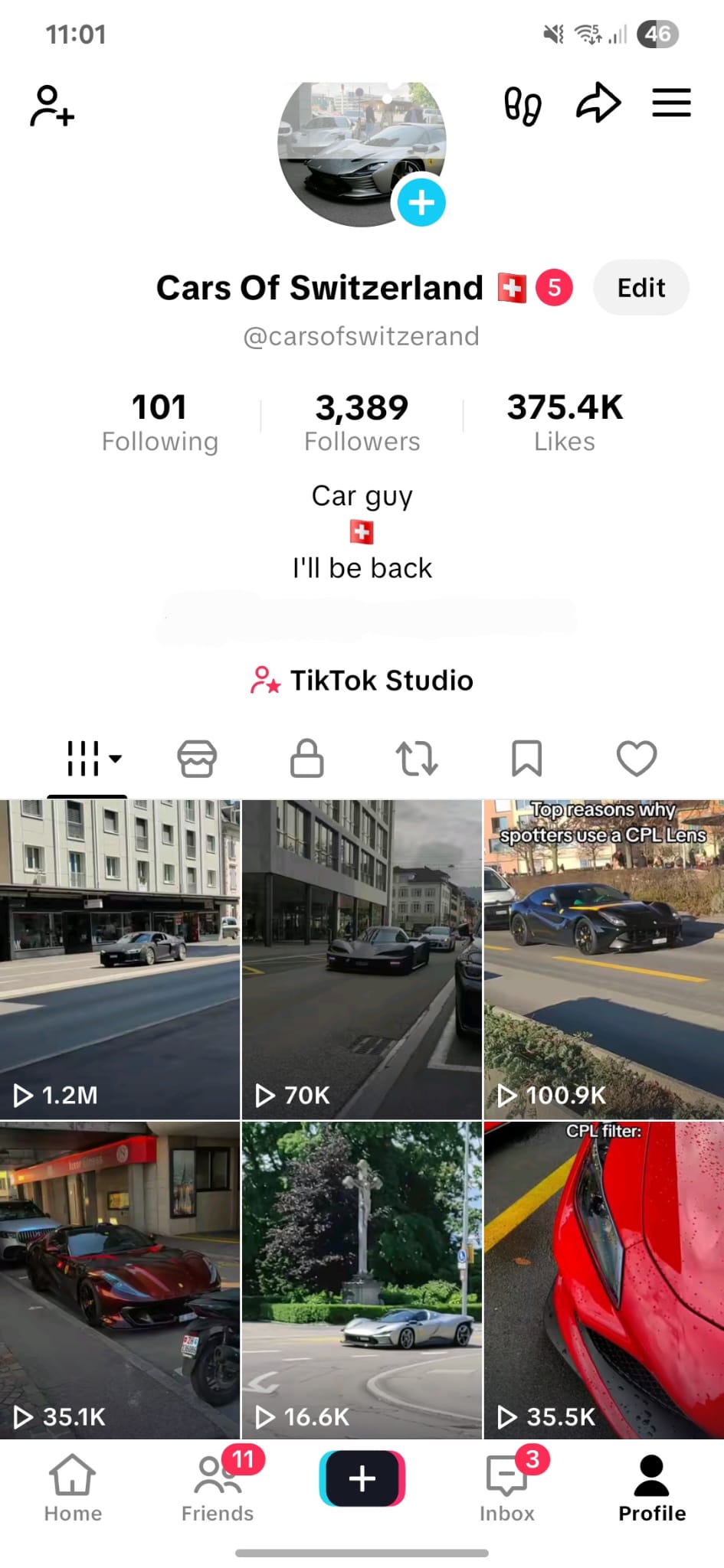This screenshot has height=1568, width=724.
Task: Play the video with 1.2M views
Action: point(120,959)
